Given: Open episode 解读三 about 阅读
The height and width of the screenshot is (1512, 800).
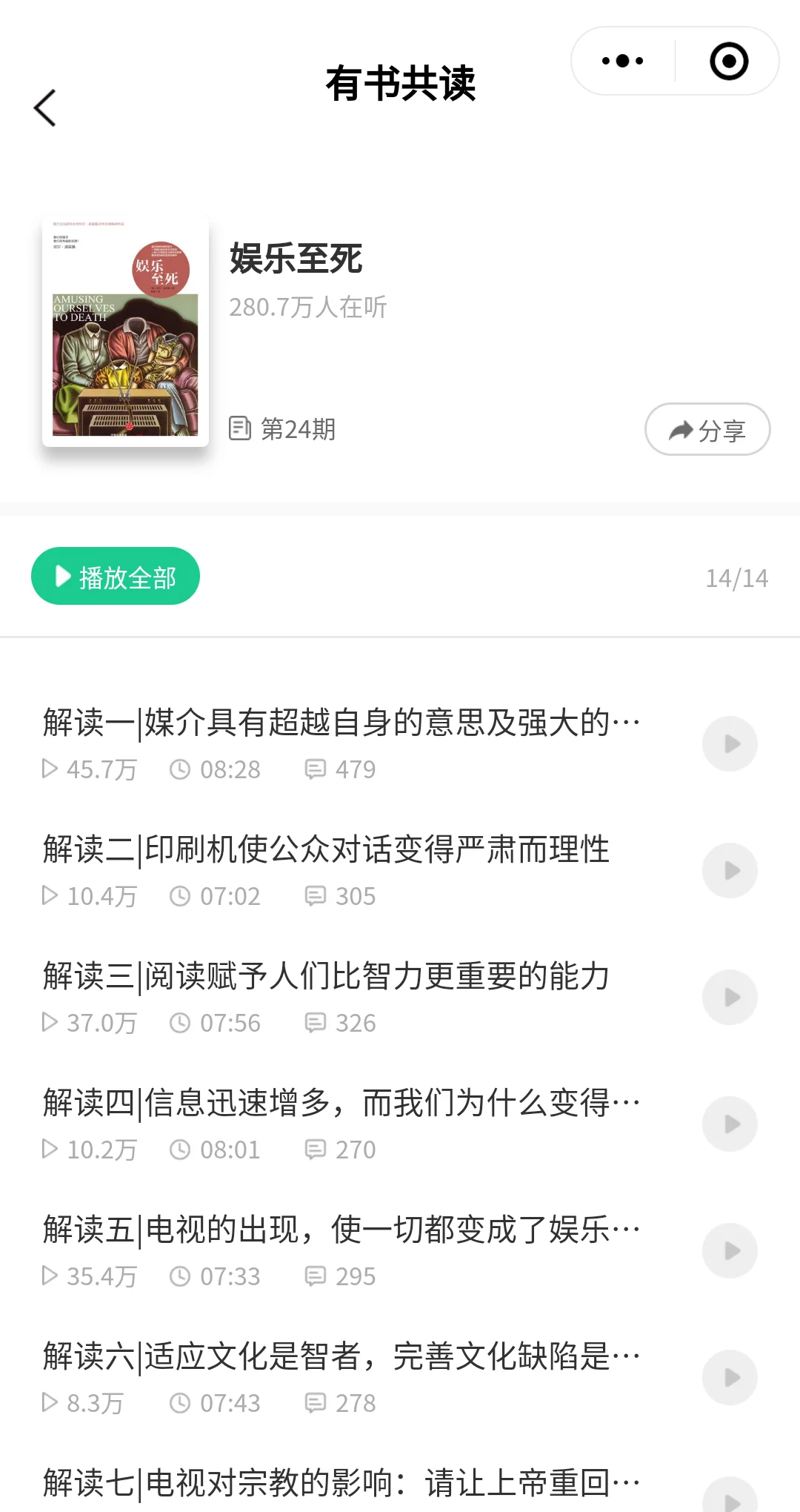Looking at the screenshot, I should click(x=326, y=976).
